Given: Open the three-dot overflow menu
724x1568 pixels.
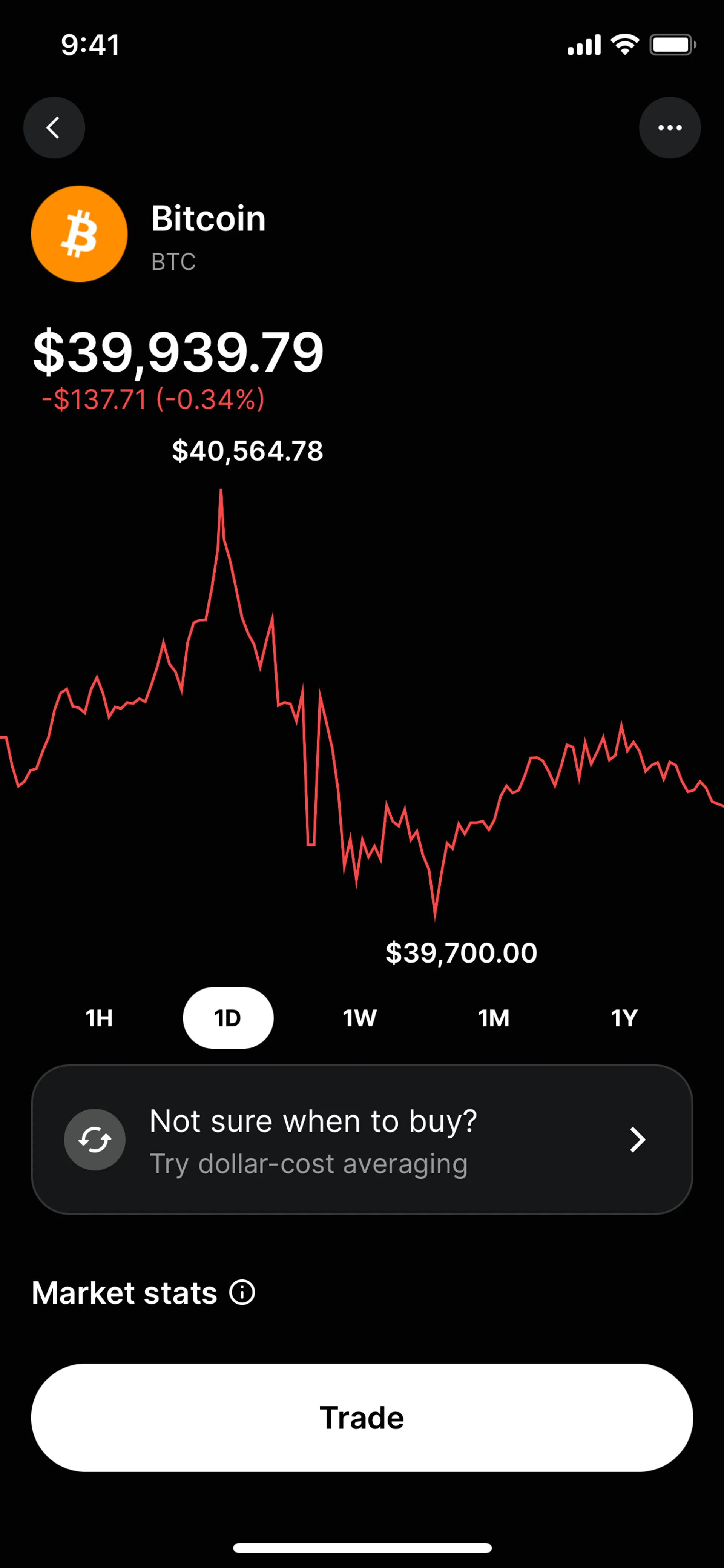Looking at the screenshot, I should tap(669, 128).
